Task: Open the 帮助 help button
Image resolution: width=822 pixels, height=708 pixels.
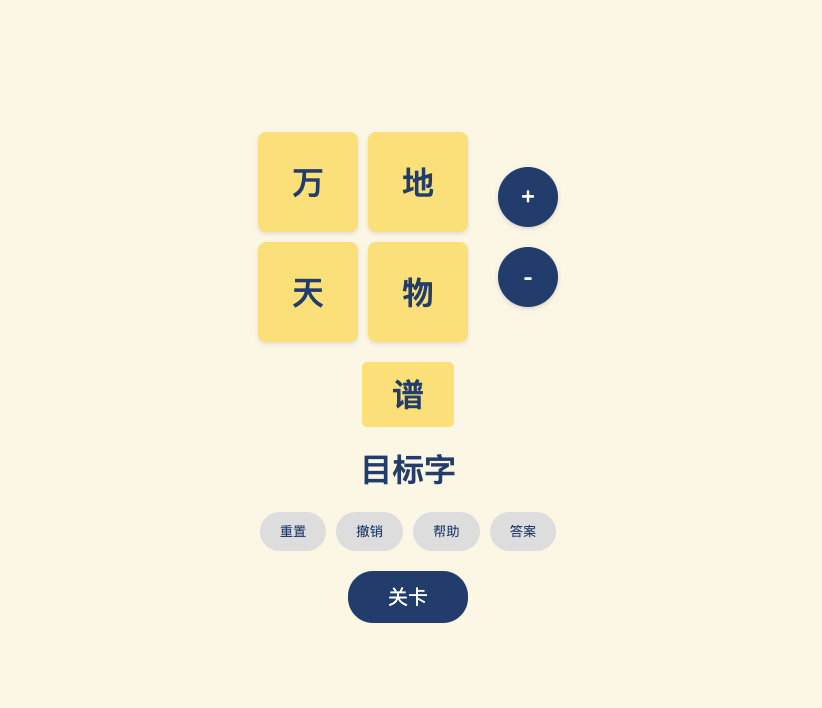Action: coord(446,531)
